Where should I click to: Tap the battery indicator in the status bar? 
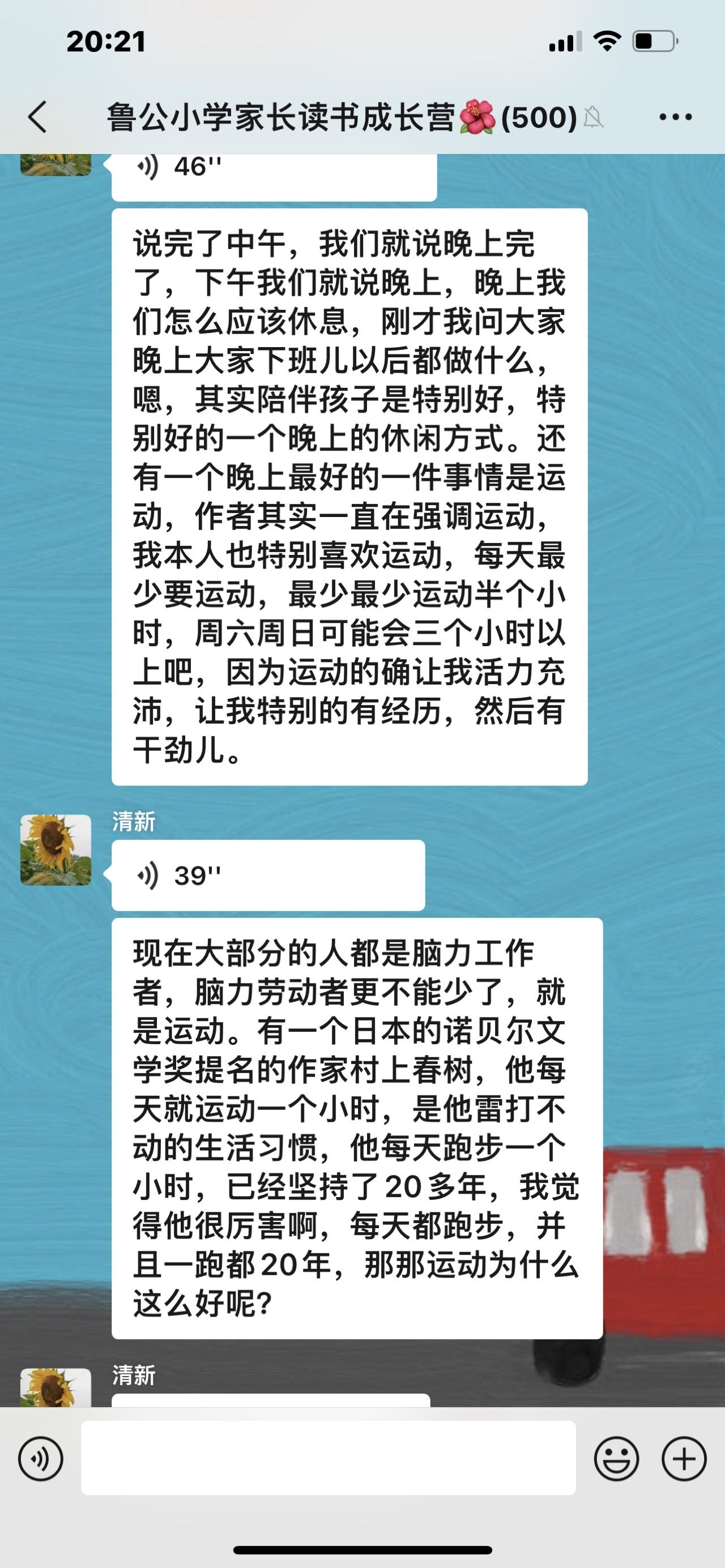pyautogui.click(x=654, y=40)
